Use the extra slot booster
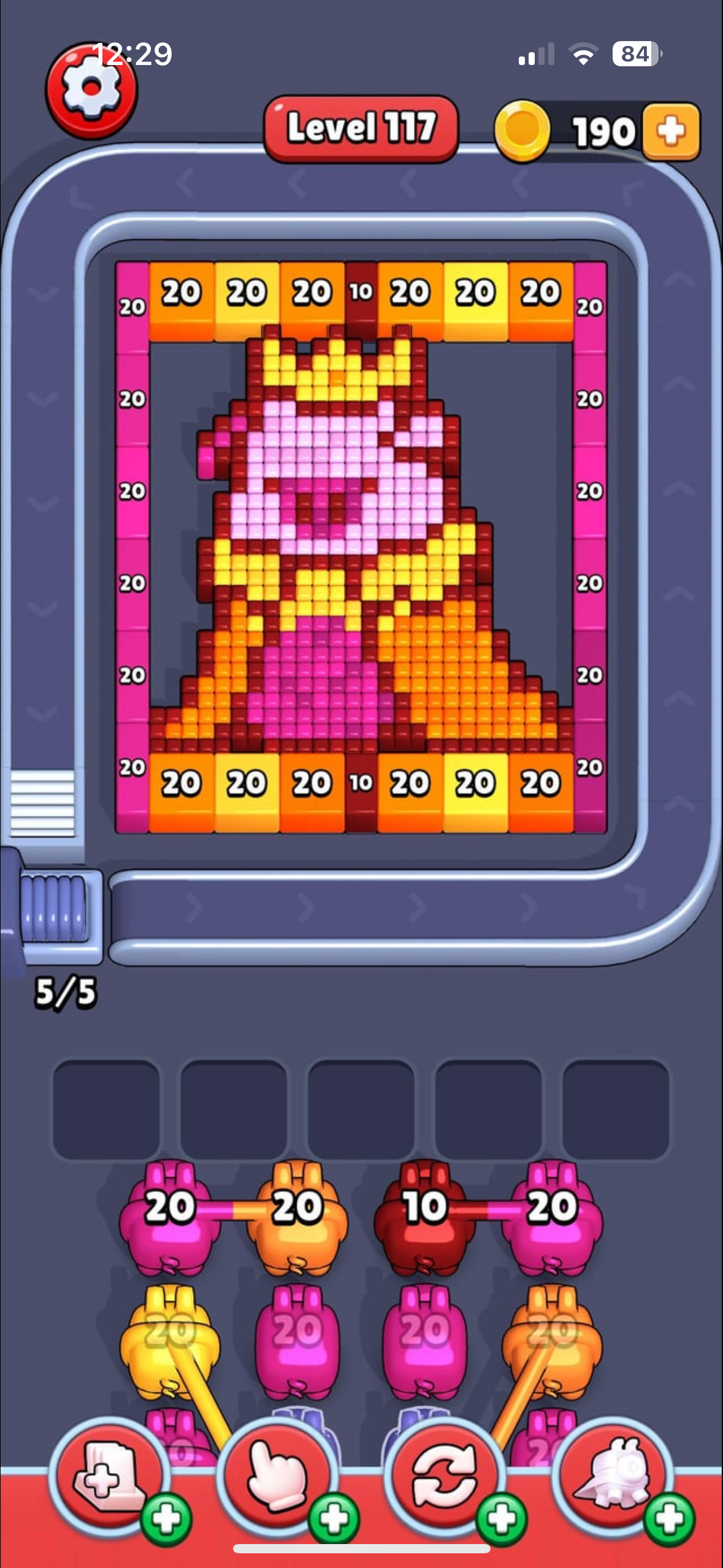This screenshot has width=723, height=1568. point(109,1477)
